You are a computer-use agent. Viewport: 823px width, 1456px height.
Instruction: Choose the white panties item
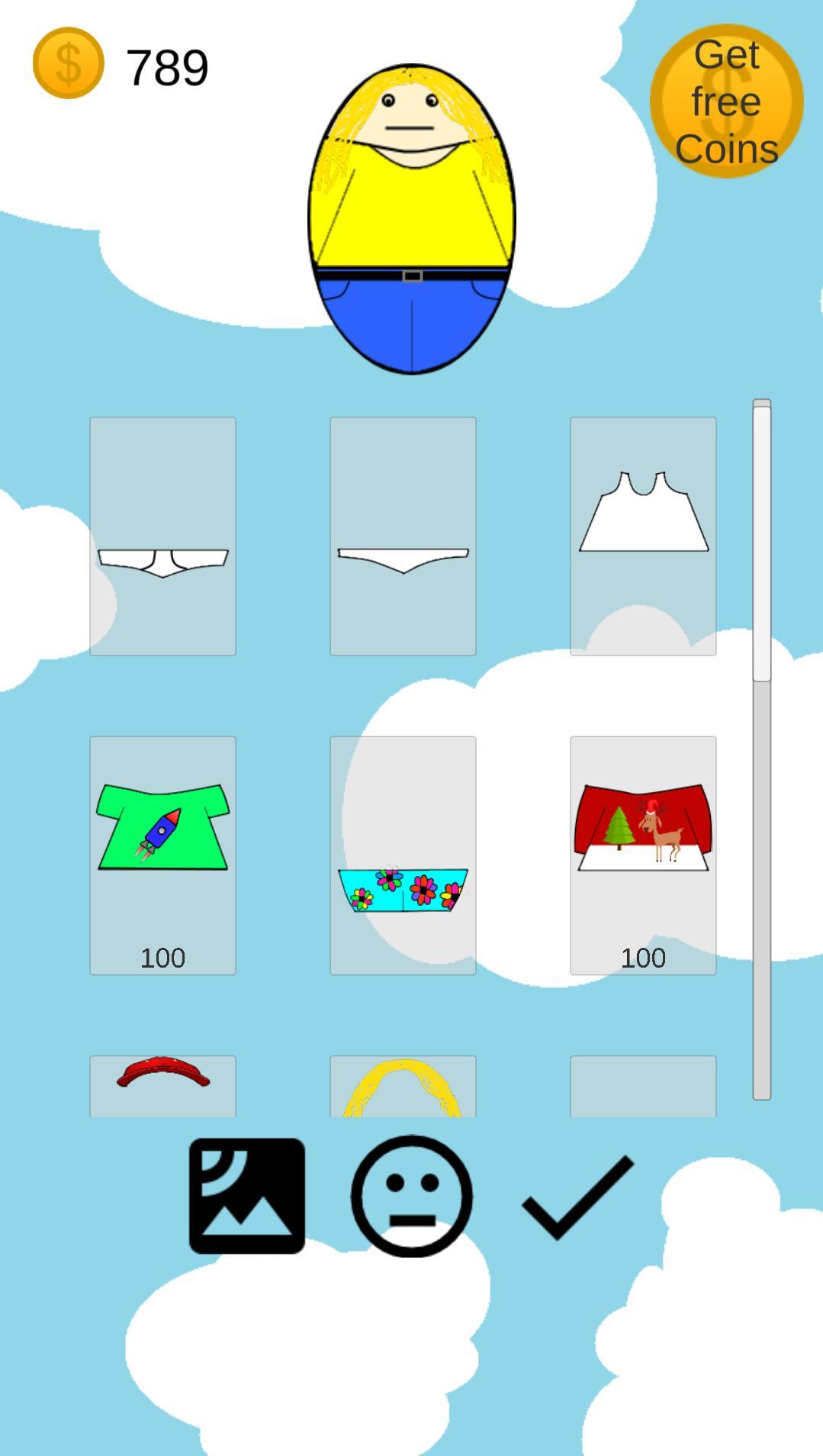pos(403,536)
